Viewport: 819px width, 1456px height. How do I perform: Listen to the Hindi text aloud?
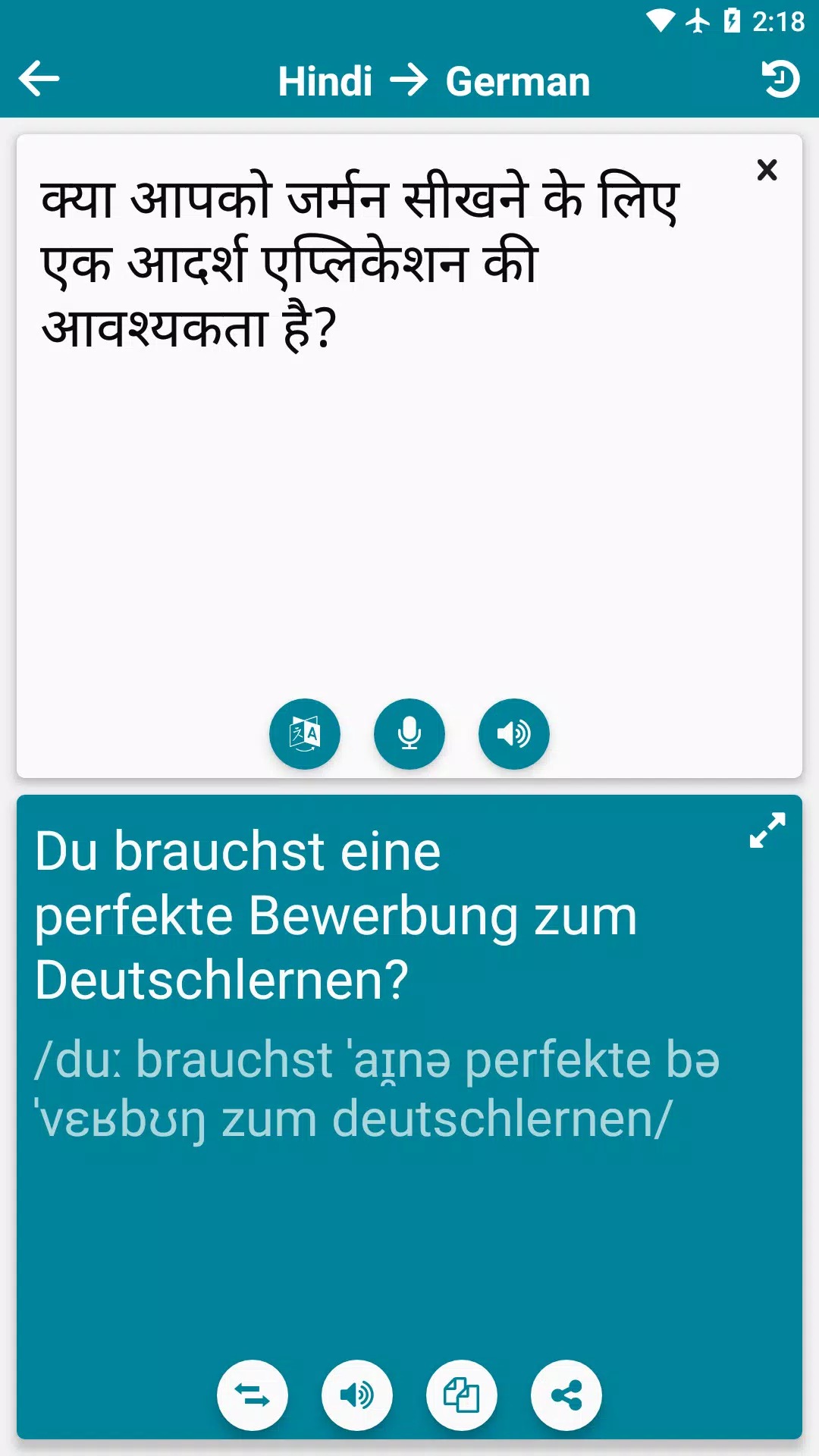click(513, 733)
